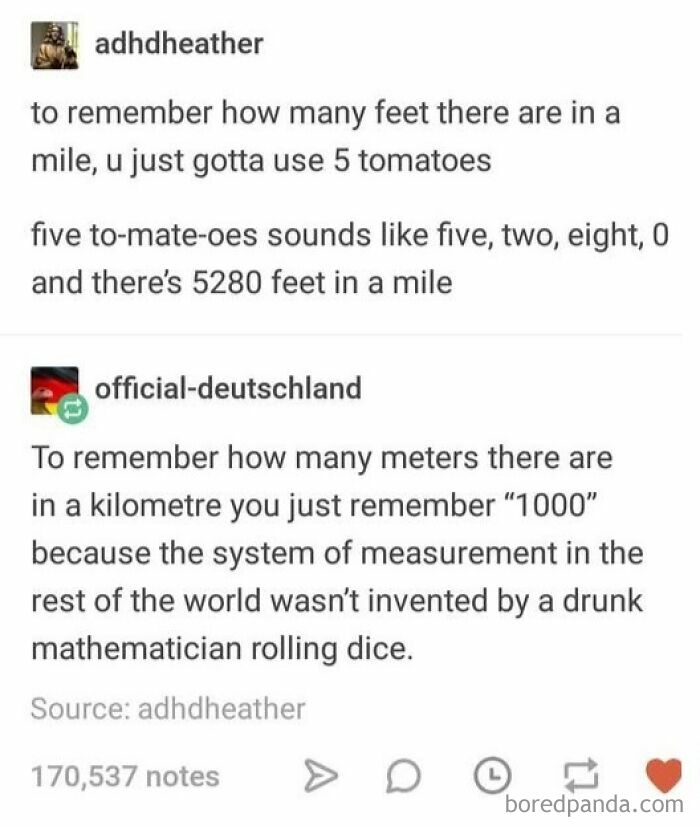This screenshot has height=826, width=700.
Task: Tap adhdheather's avatar picture
Action: tap(55, 46)
